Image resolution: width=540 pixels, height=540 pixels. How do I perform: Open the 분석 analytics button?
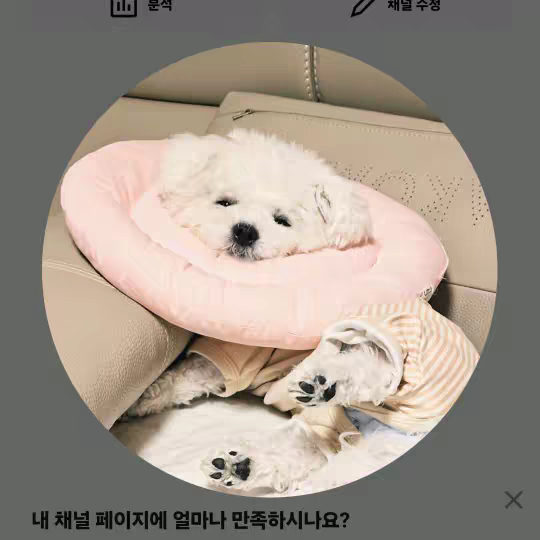[x=142, y=6]
